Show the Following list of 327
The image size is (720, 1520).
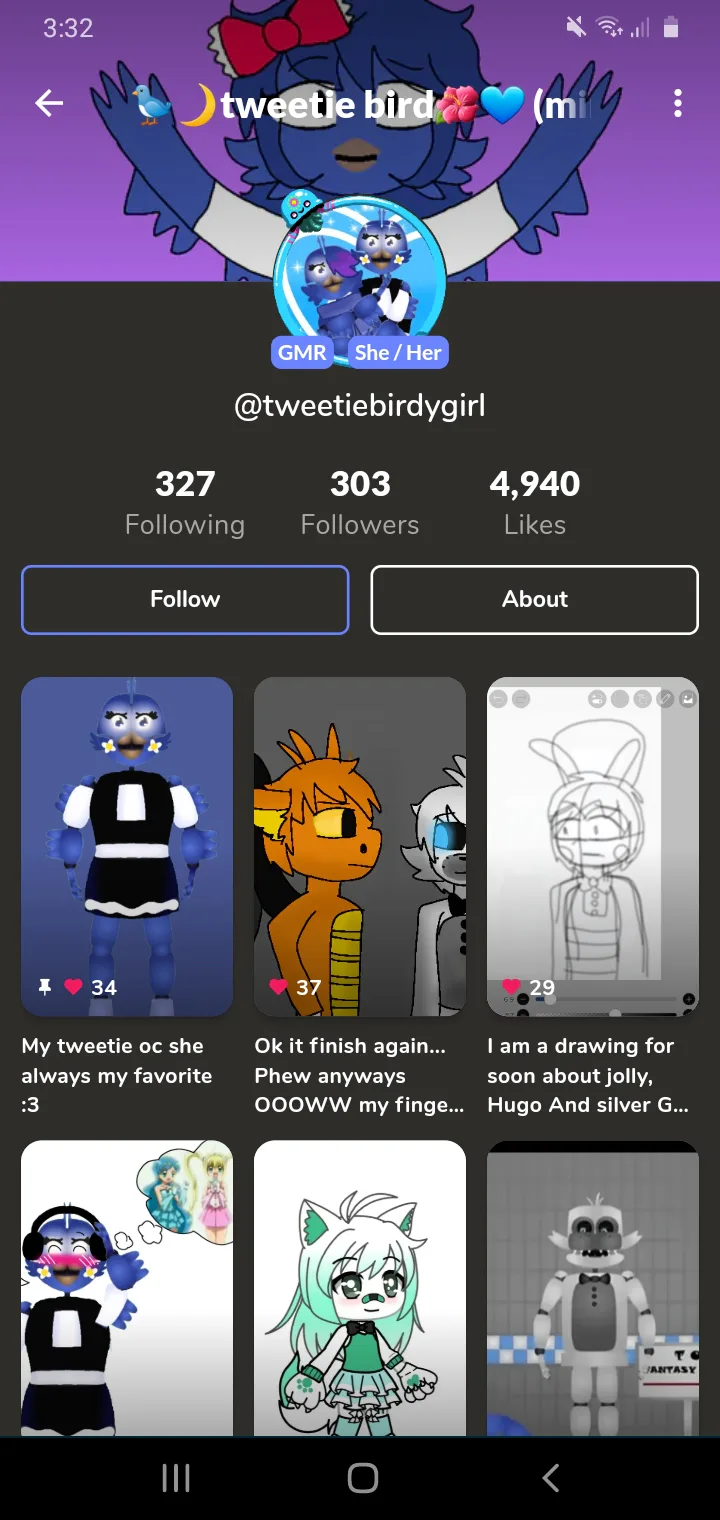tap(185, 502)
